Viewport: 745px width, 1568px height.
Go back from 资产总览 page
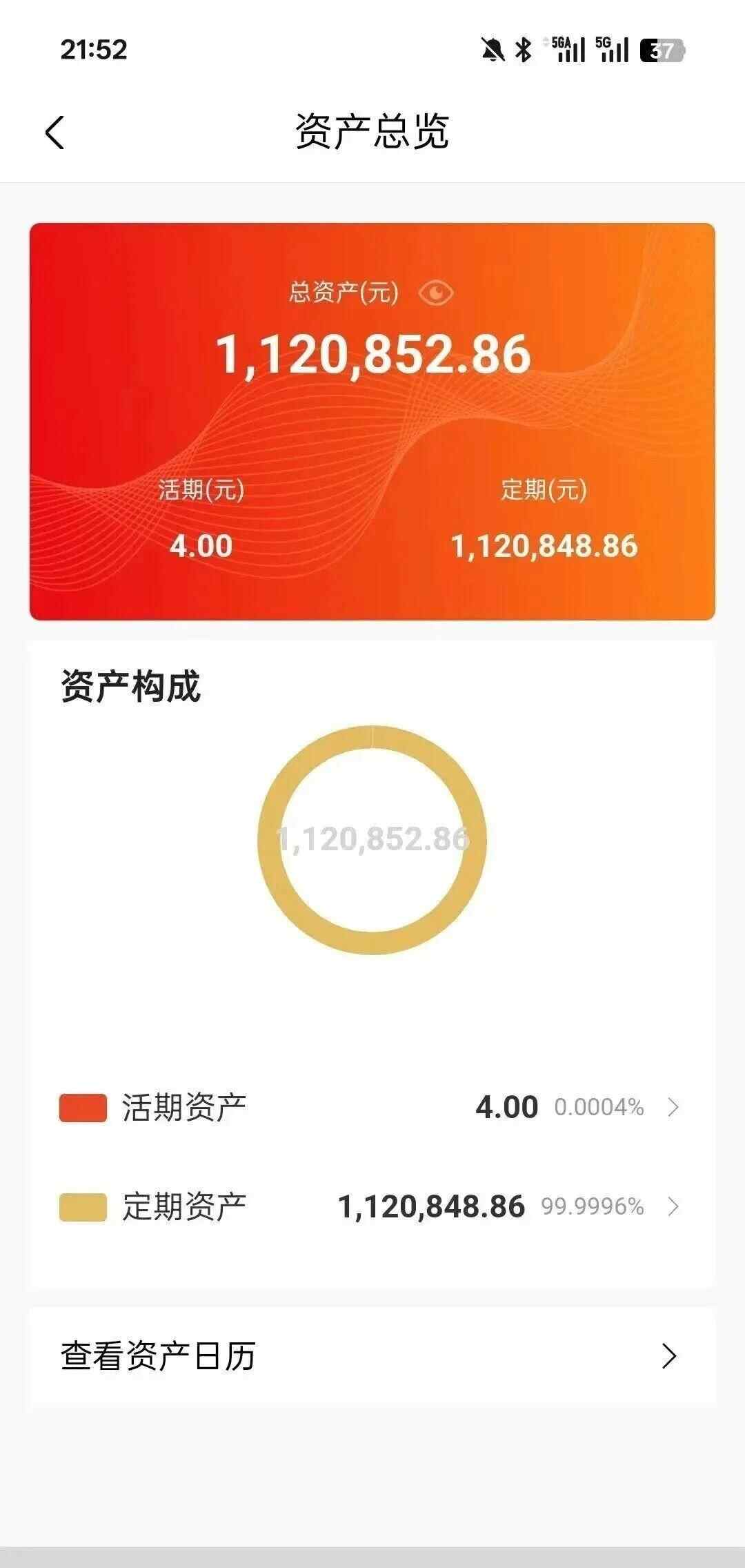click(x=55, y=133)
